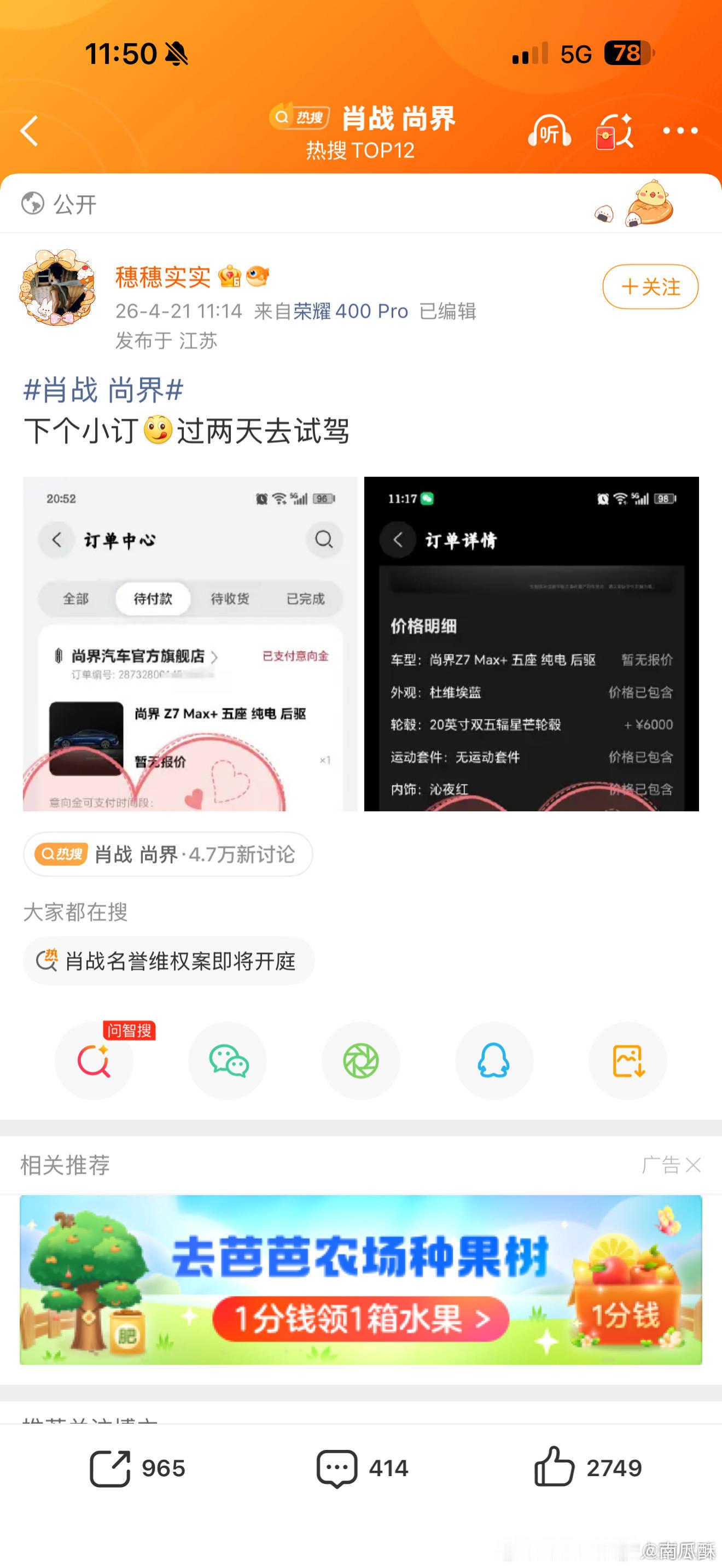Open the 肖战 尚界 4.7万新讨论 hot search entry

pos(167,855)
